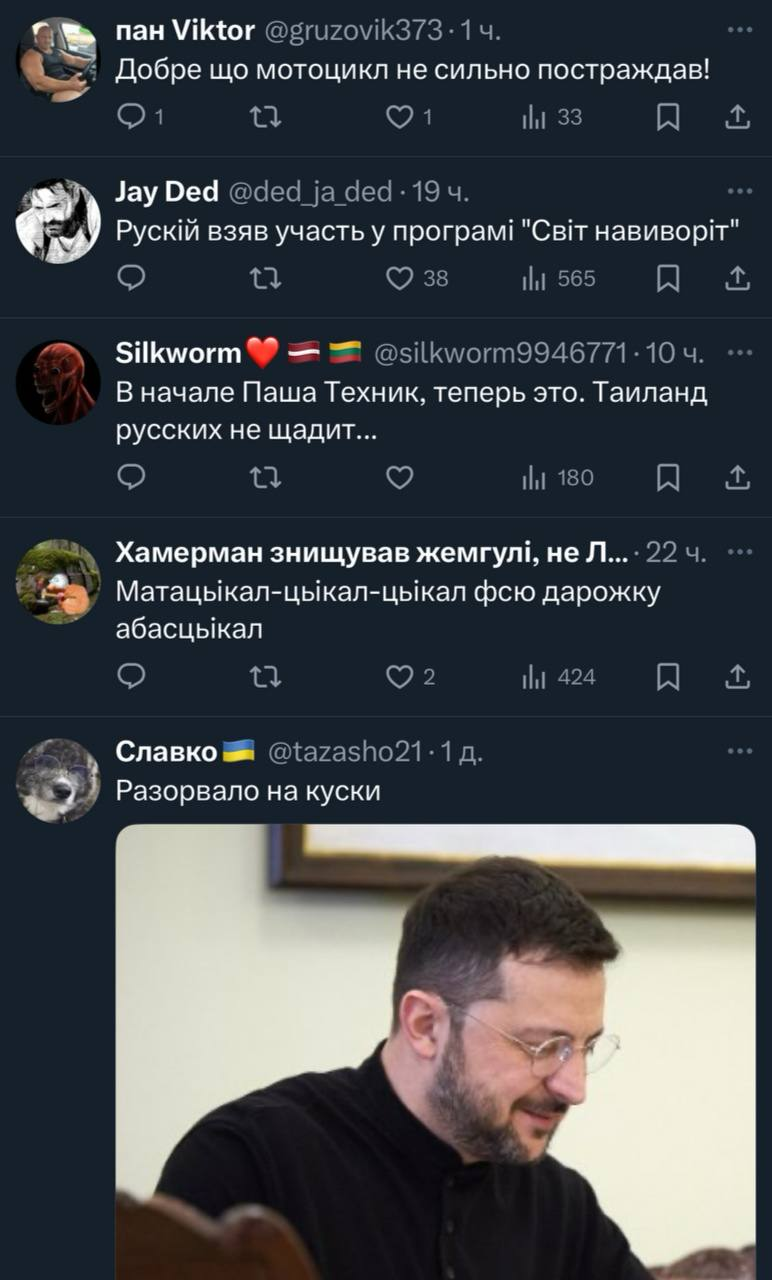772x1280 pixels.
Task: Like пан Viktor's reply about the motorcycle
Action: click(400, 118)
